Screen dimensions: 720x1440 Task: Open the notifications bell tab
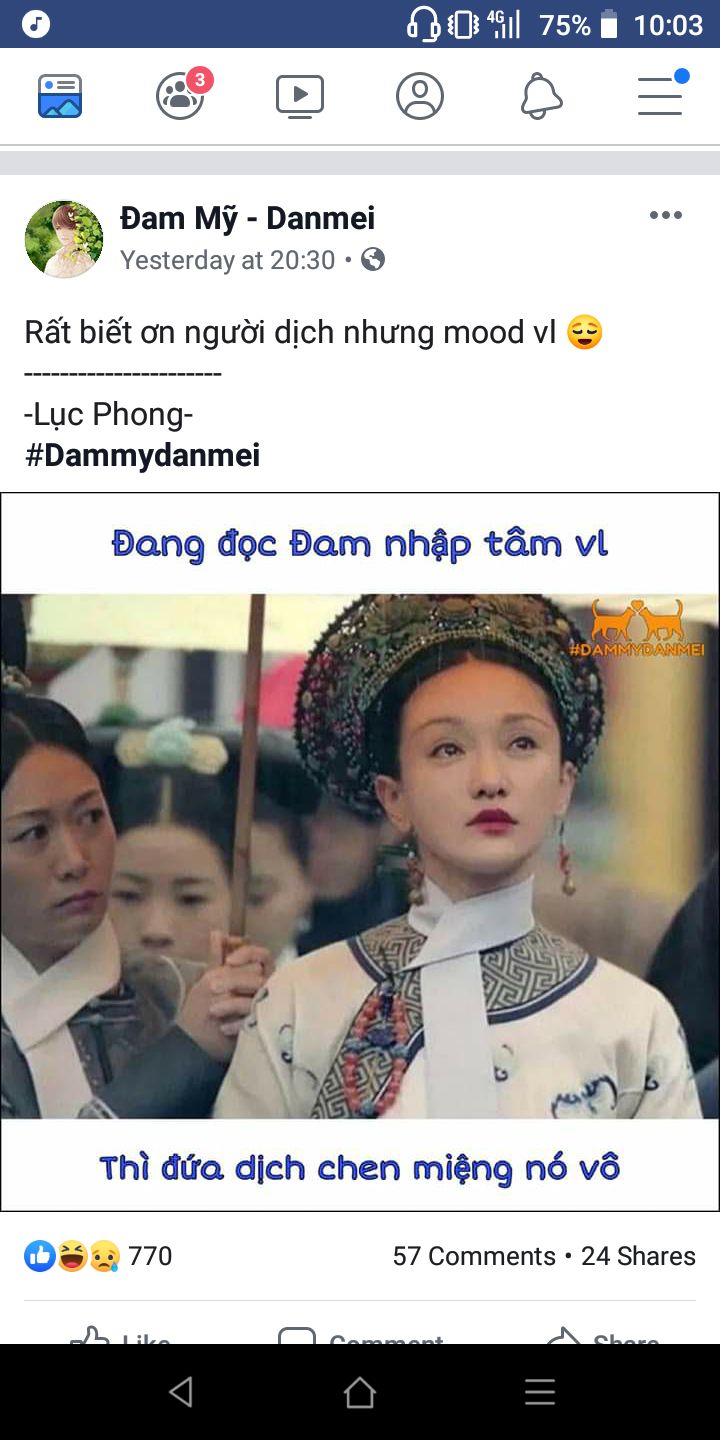click(x=541, y=97)
